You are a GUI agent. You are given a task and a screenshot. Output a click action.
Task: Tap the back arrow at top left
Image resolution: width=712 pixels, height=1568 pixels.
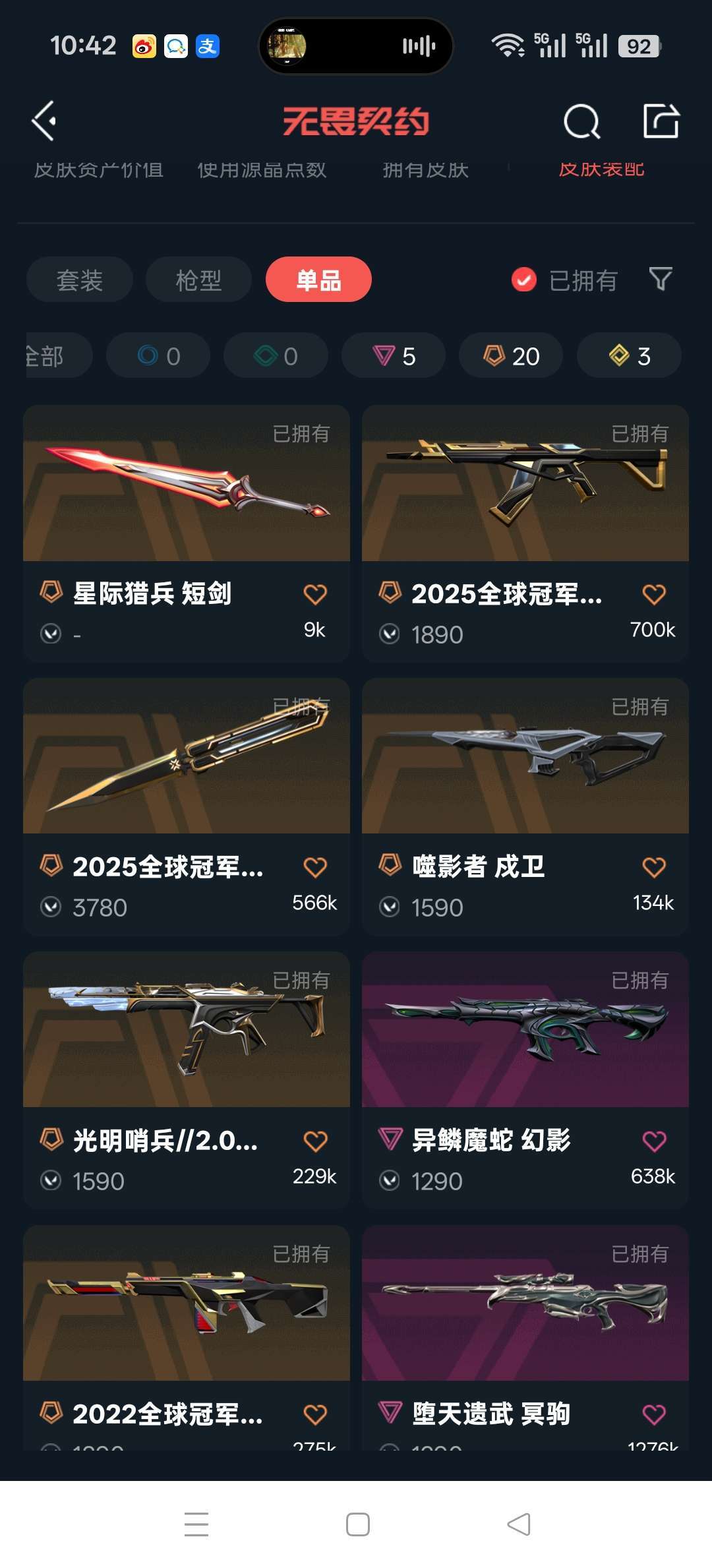(x=44, y=121)
